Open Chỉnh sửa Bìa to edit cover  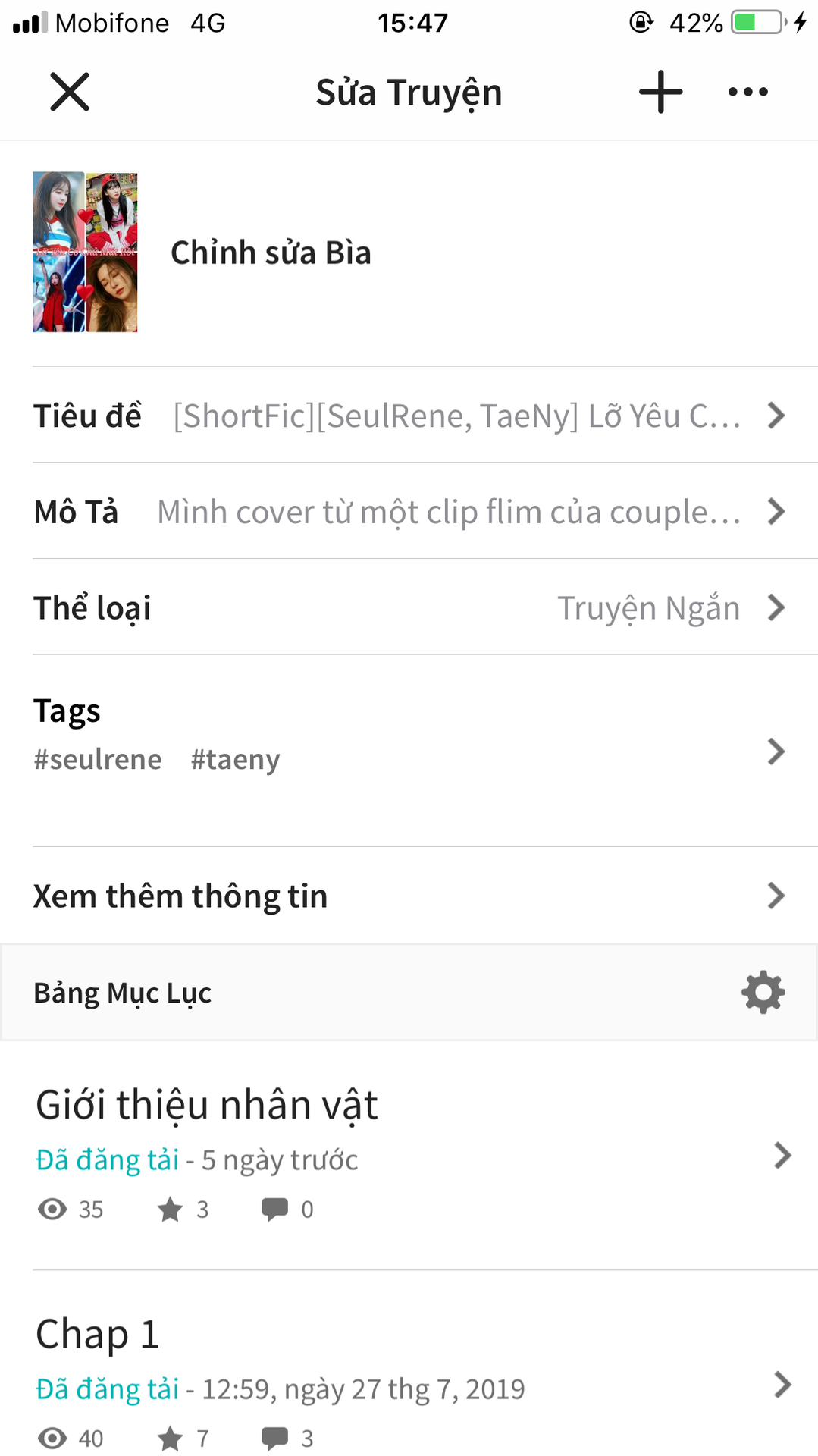(271, 253)
